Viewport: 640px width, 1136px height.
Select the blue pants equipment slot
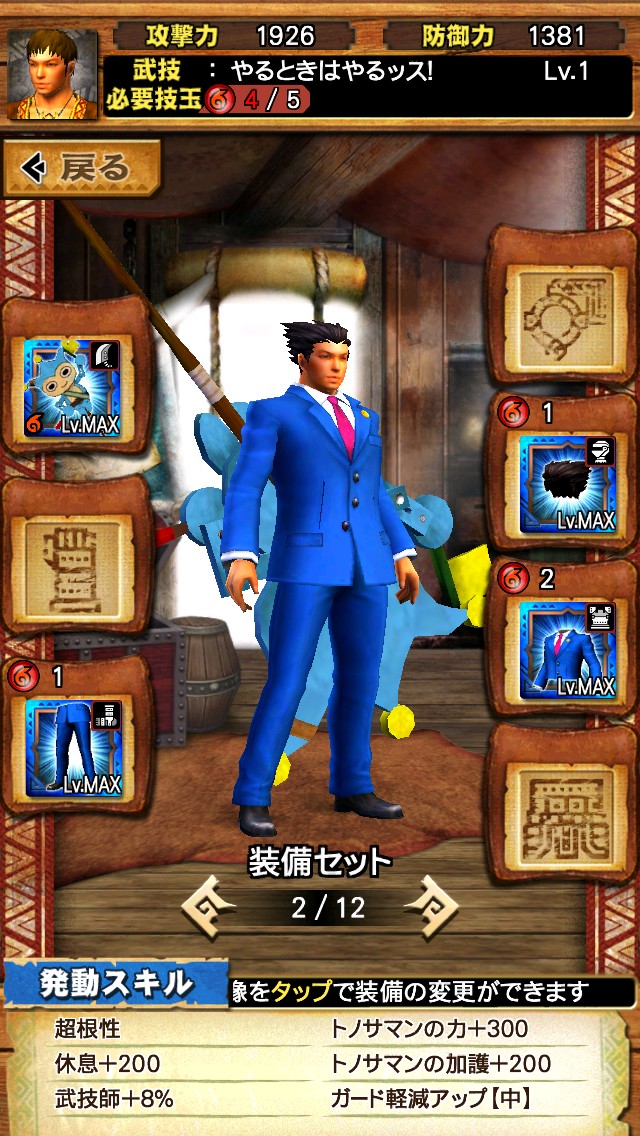pos(73,747)
